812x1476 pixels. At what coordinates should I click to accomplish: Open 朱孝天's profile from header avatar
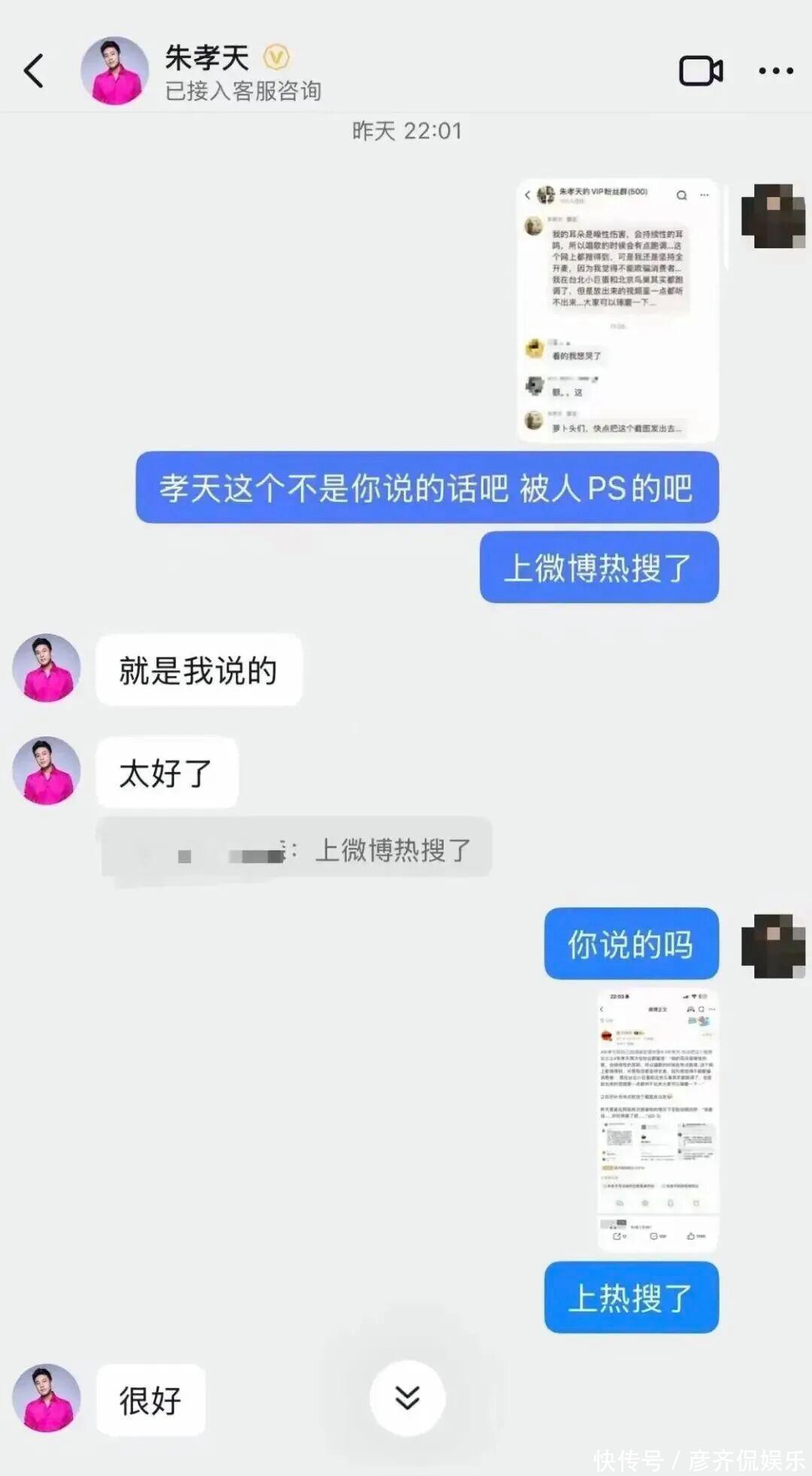click(114, 71)
